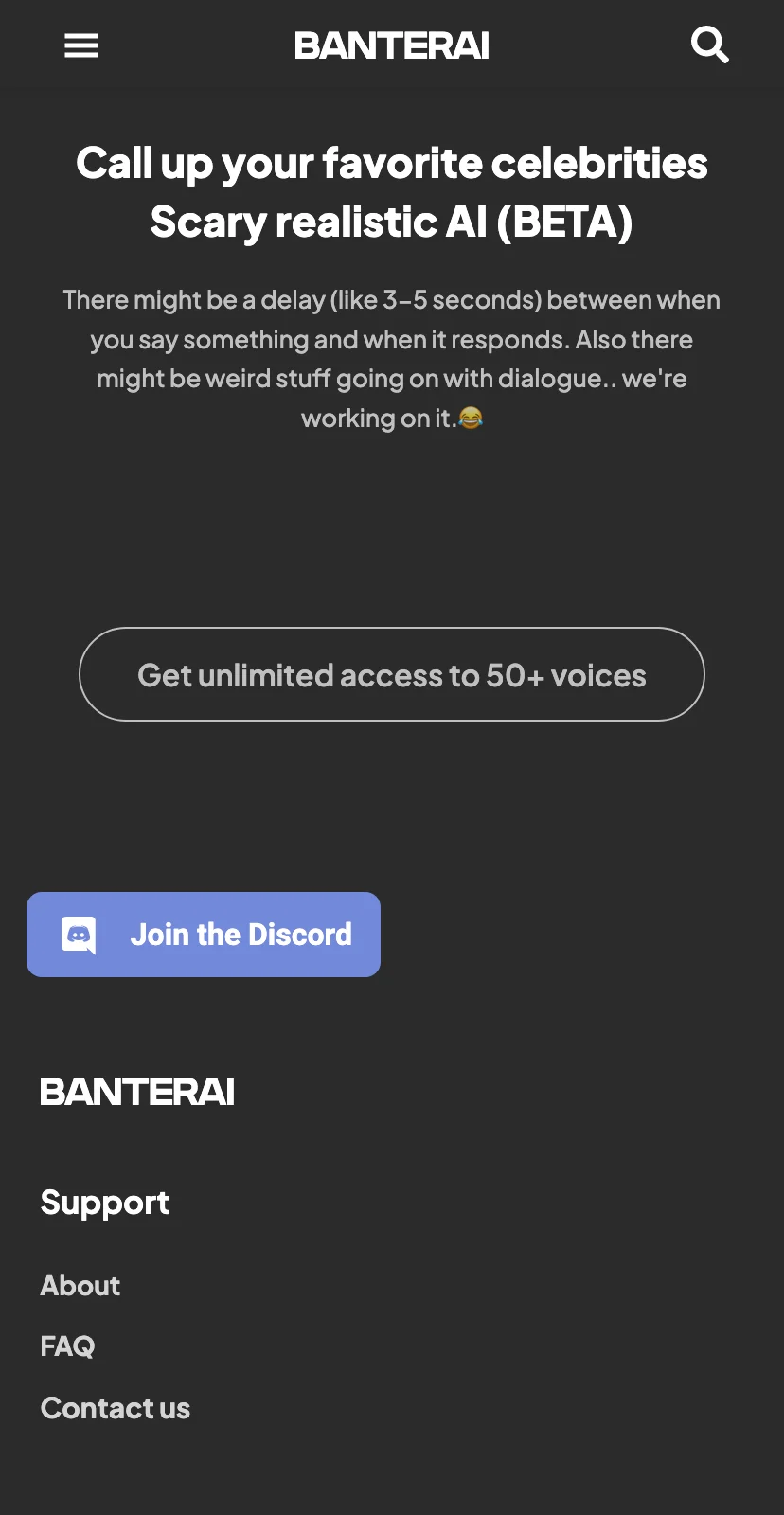This screenshot has width=784, height=1515.
Task: Open the hamburger menu
Action: click(81, 45)
